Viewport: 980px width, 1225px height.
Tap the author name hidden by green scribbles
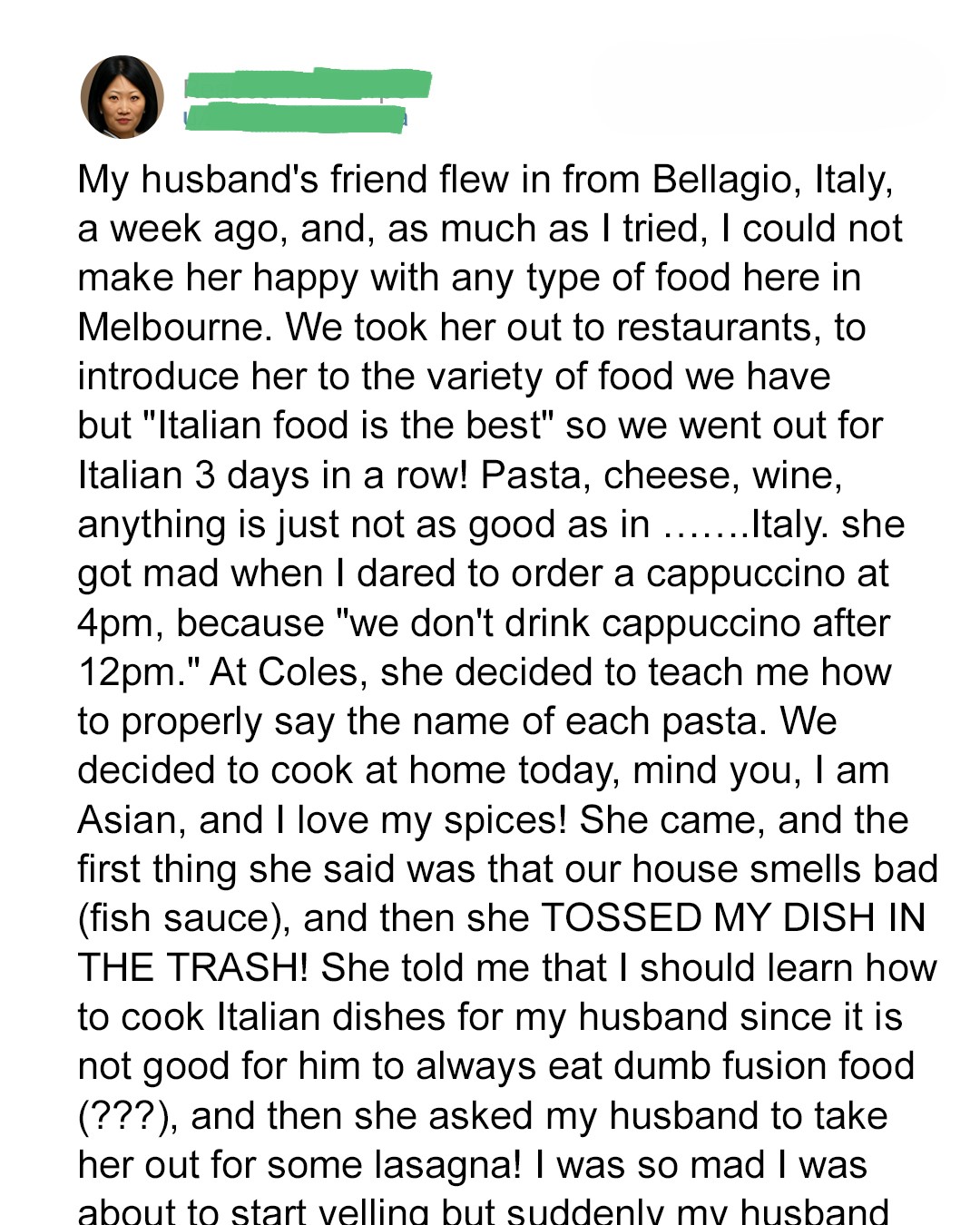point(307,84)
